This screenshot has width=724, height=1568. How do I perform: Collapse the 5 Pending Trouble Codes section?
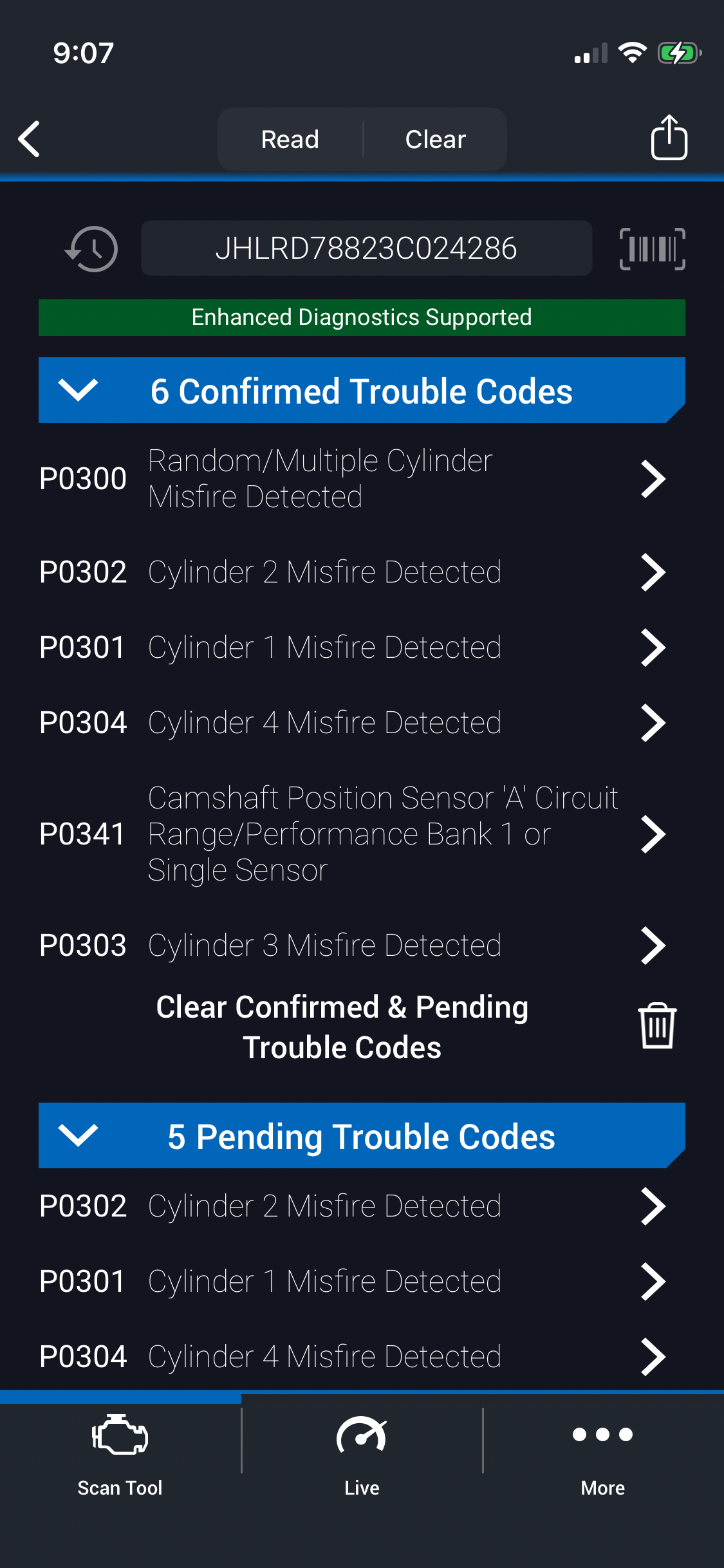[78, 1136]
